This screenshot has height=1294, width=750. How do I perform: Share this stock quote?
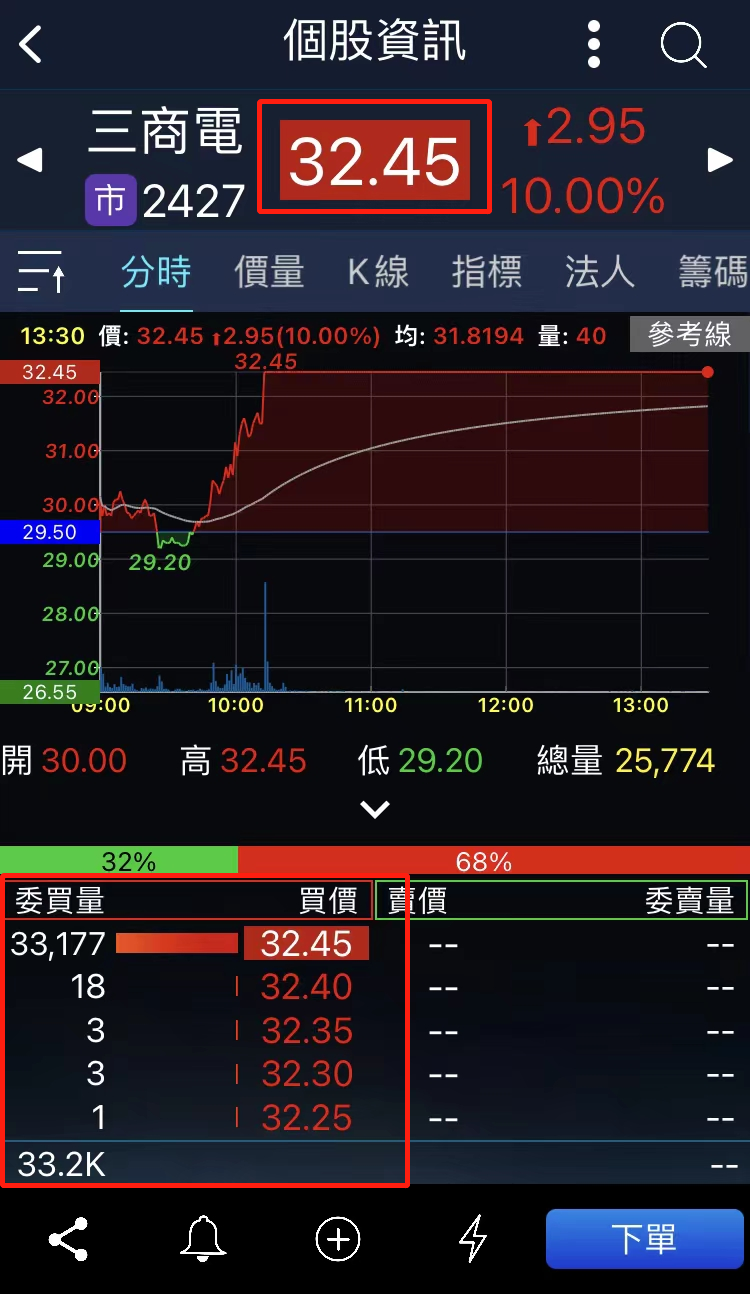click(x=68, y=1240)
